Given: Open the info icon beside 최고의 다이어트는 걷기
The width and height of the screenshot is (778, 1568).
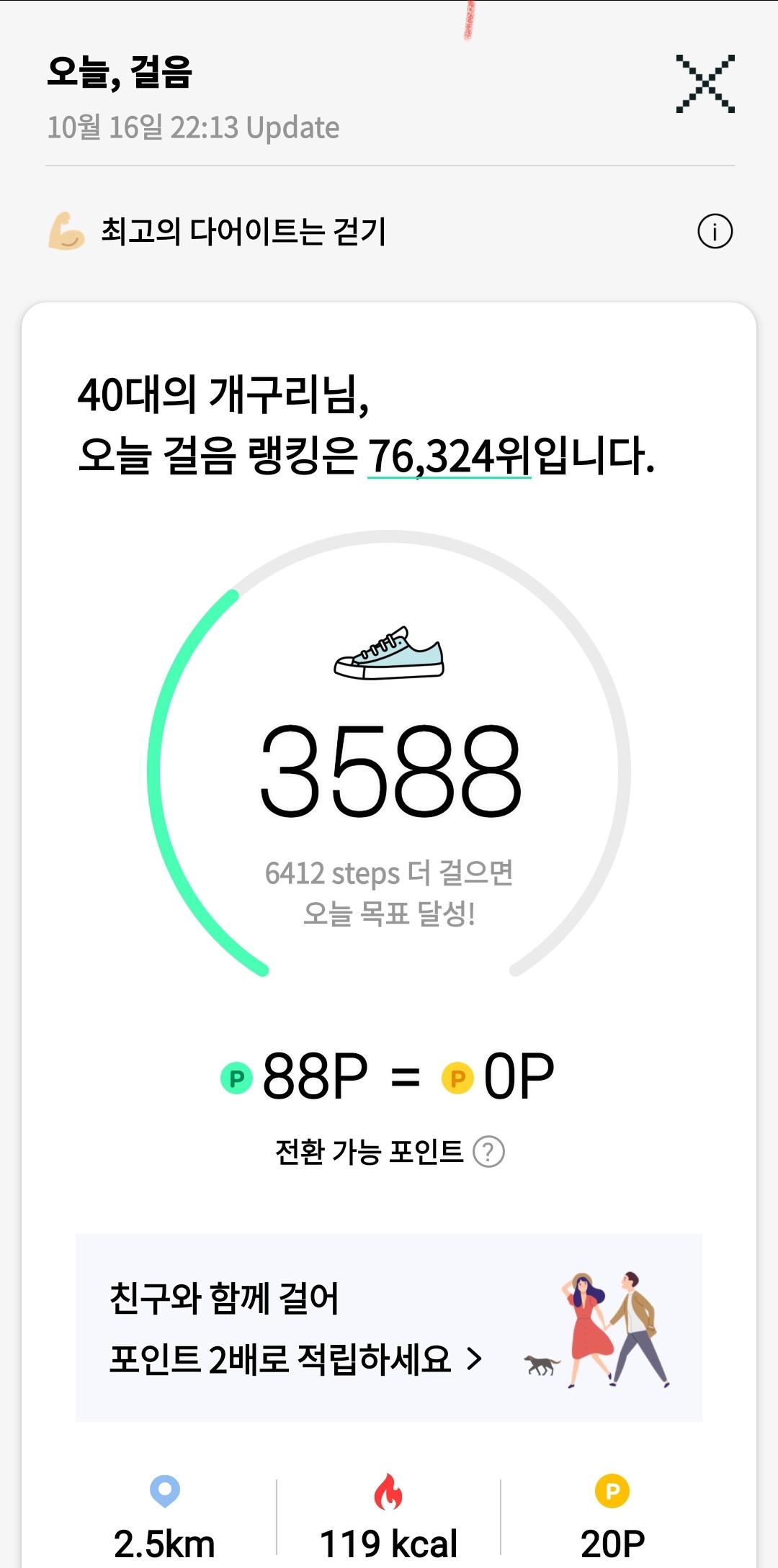Looking at the screenshot, I should (x=715, y=232).
